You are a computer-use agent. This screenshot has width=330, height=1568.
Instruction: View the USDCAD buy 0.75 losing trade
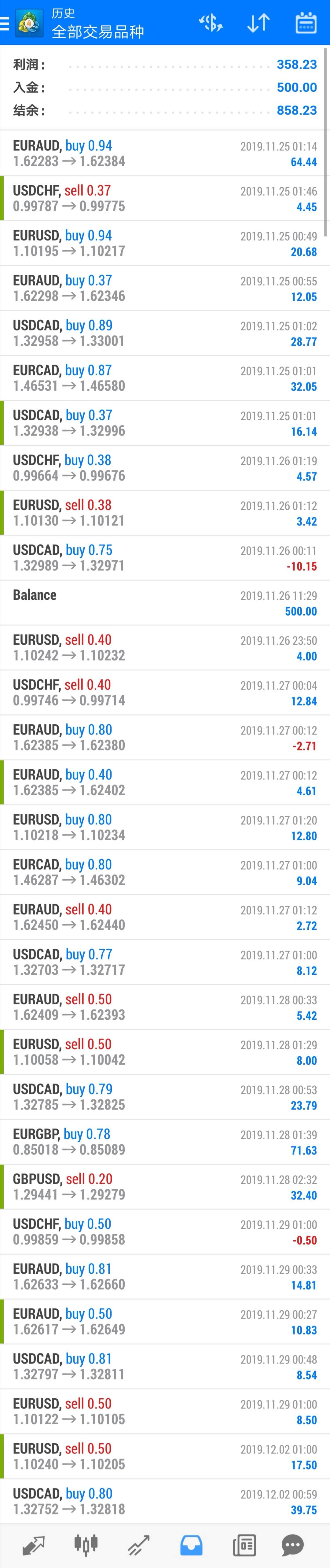(x=165, y=558)
